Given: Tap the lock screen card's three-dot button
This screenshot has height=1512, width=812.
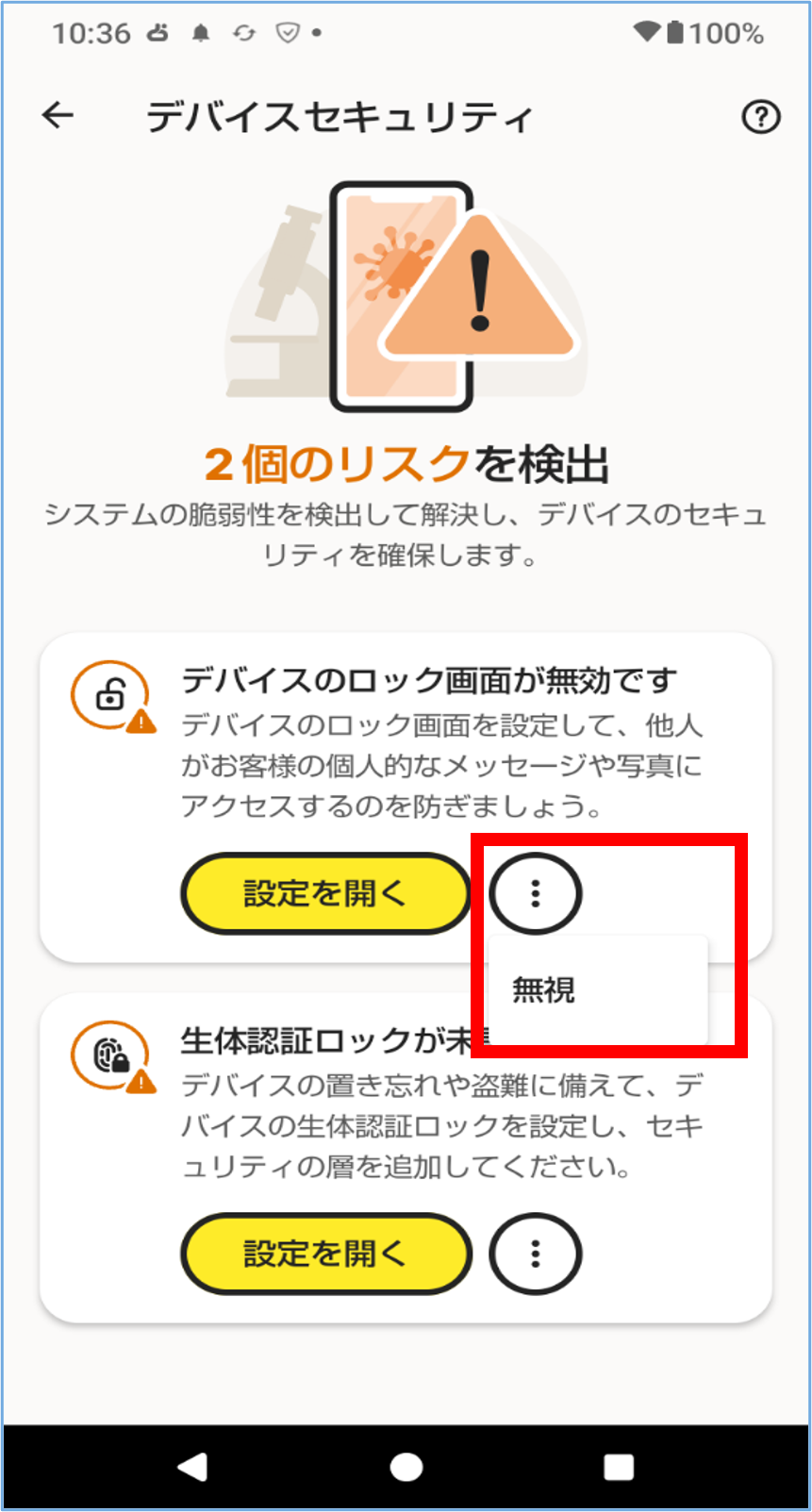Looking at the screenshot, I should pyautogui.click(x=535, y=893).
